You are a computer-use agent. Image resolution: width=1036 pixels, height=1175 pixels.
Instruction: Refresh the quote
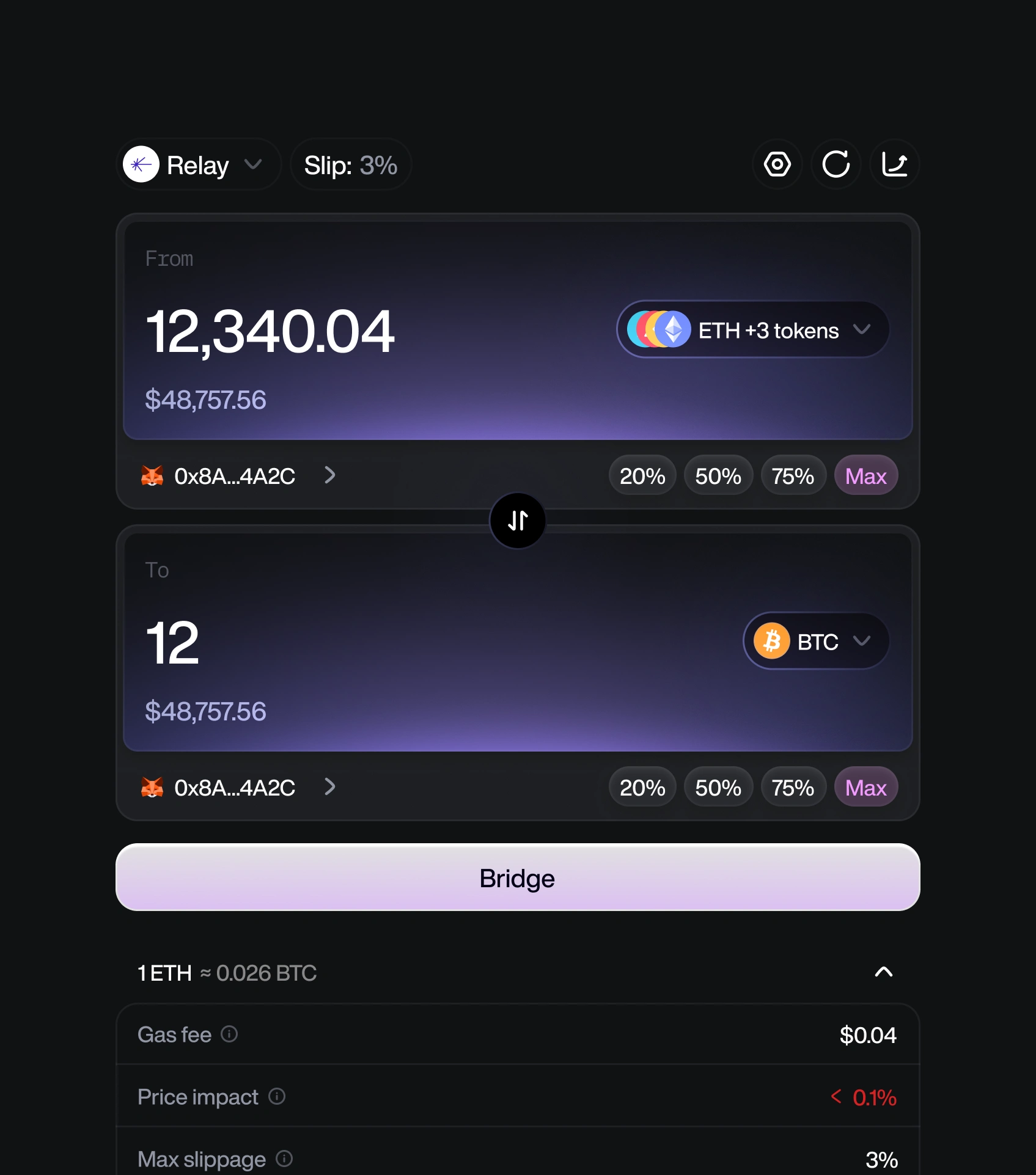[x=836, y=164]
